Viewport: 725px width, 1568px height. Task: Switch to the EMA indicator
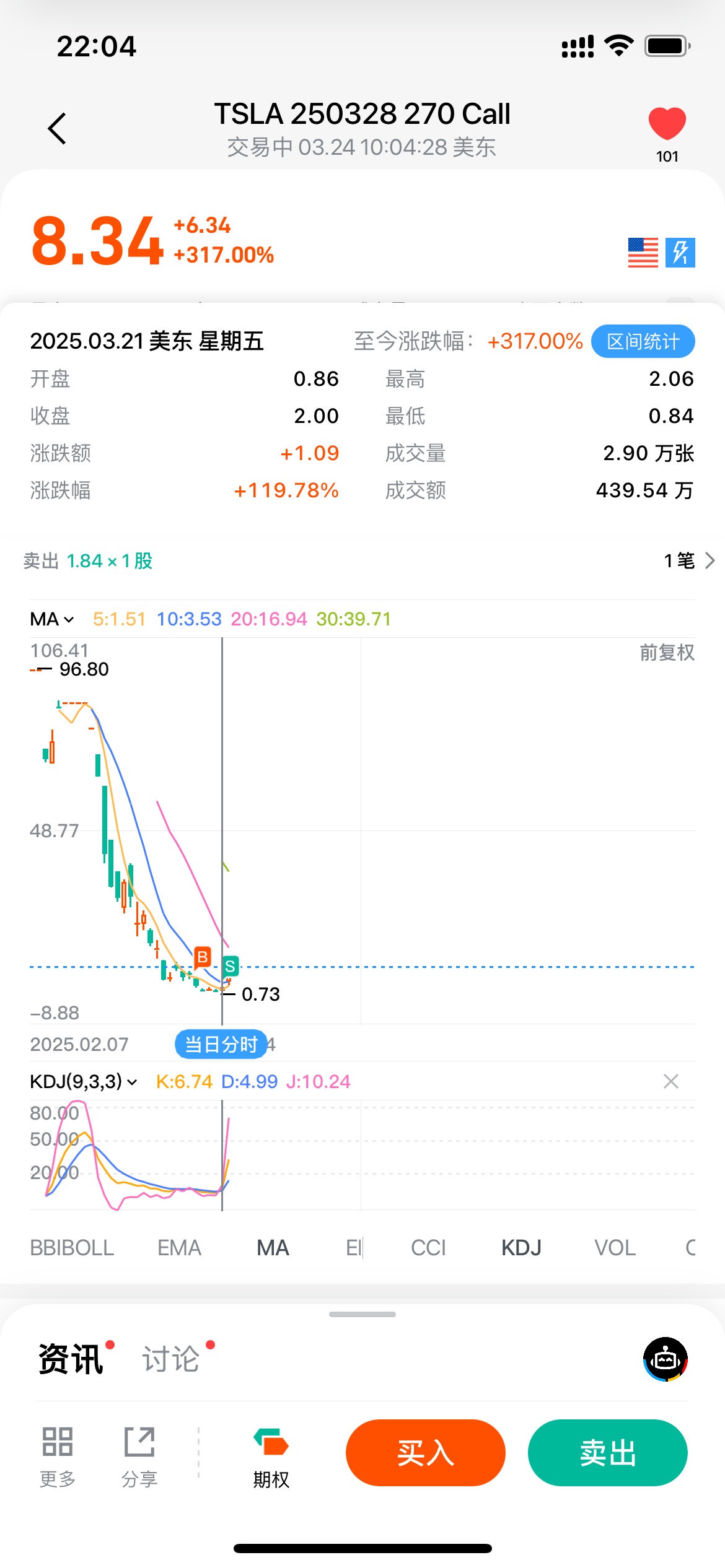point(179,1247)
